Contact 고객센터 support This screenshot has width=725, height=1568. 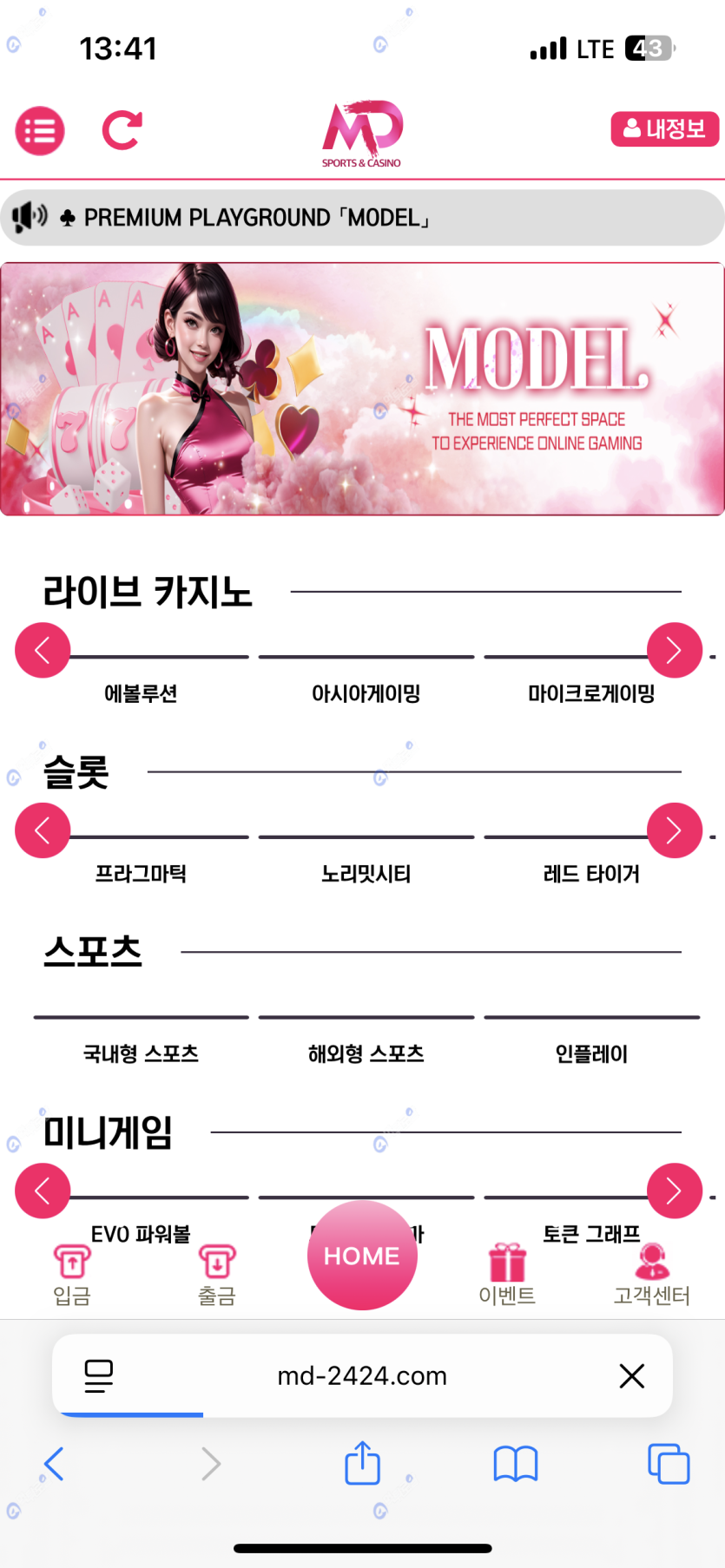tap(651, 1275)
